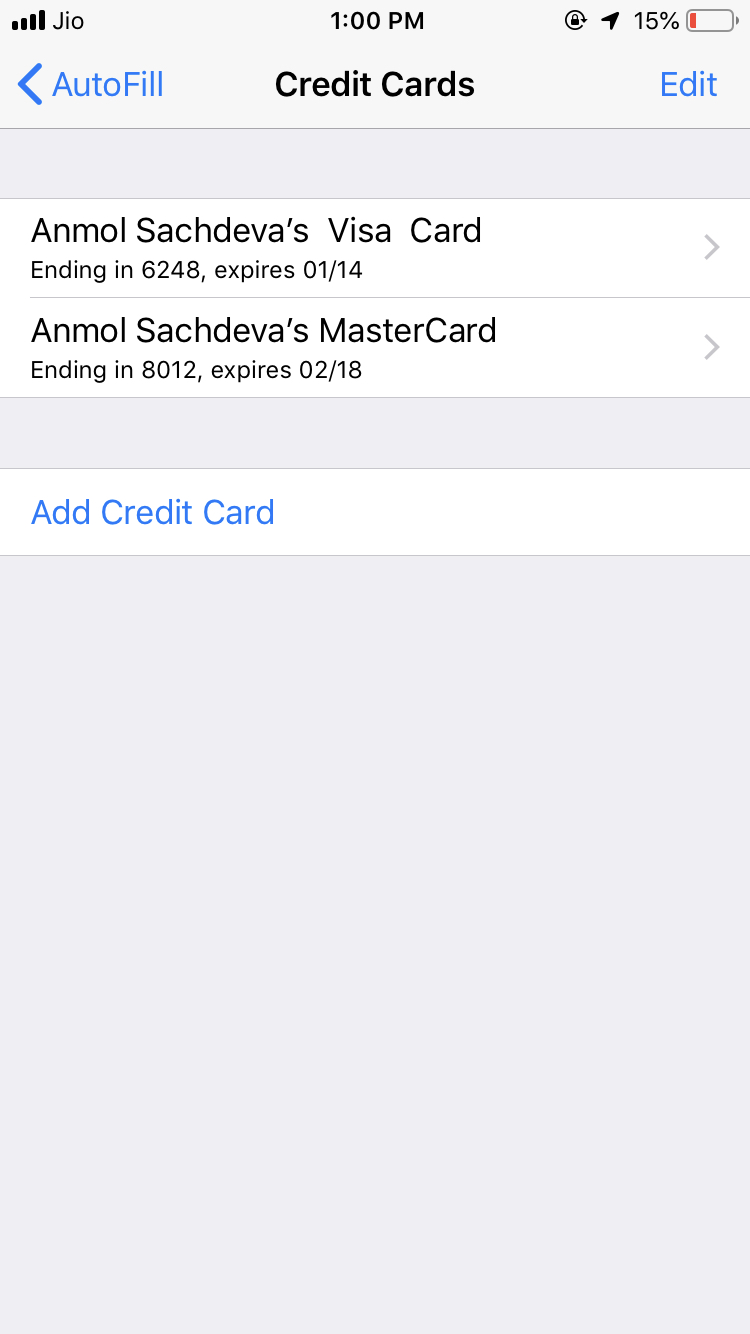
Task: Go back to AutoFill settings
Action: point(91,85)
